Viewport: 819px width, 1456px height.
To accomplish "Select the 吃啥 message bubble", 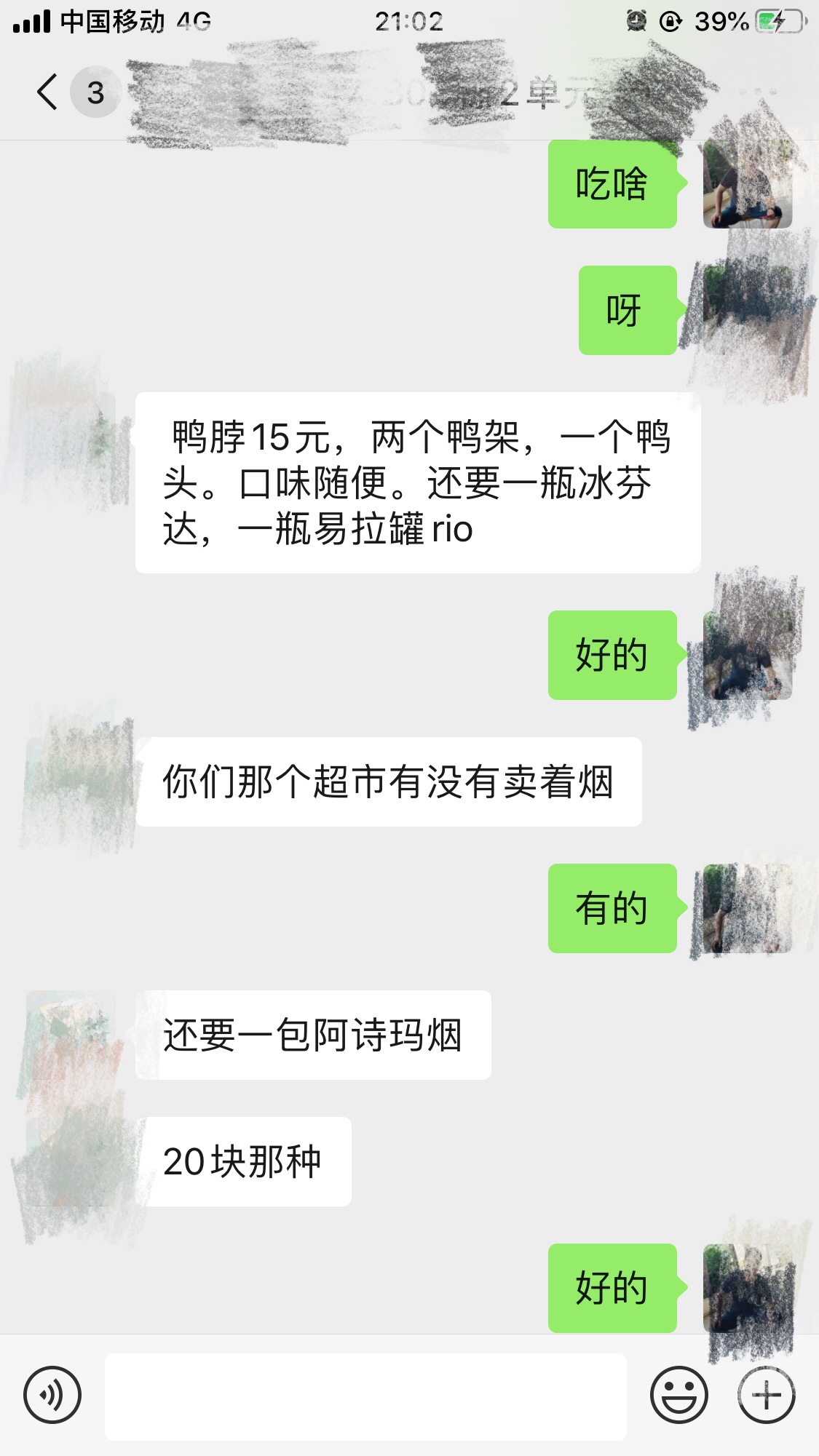I will [x=612, y=186].
